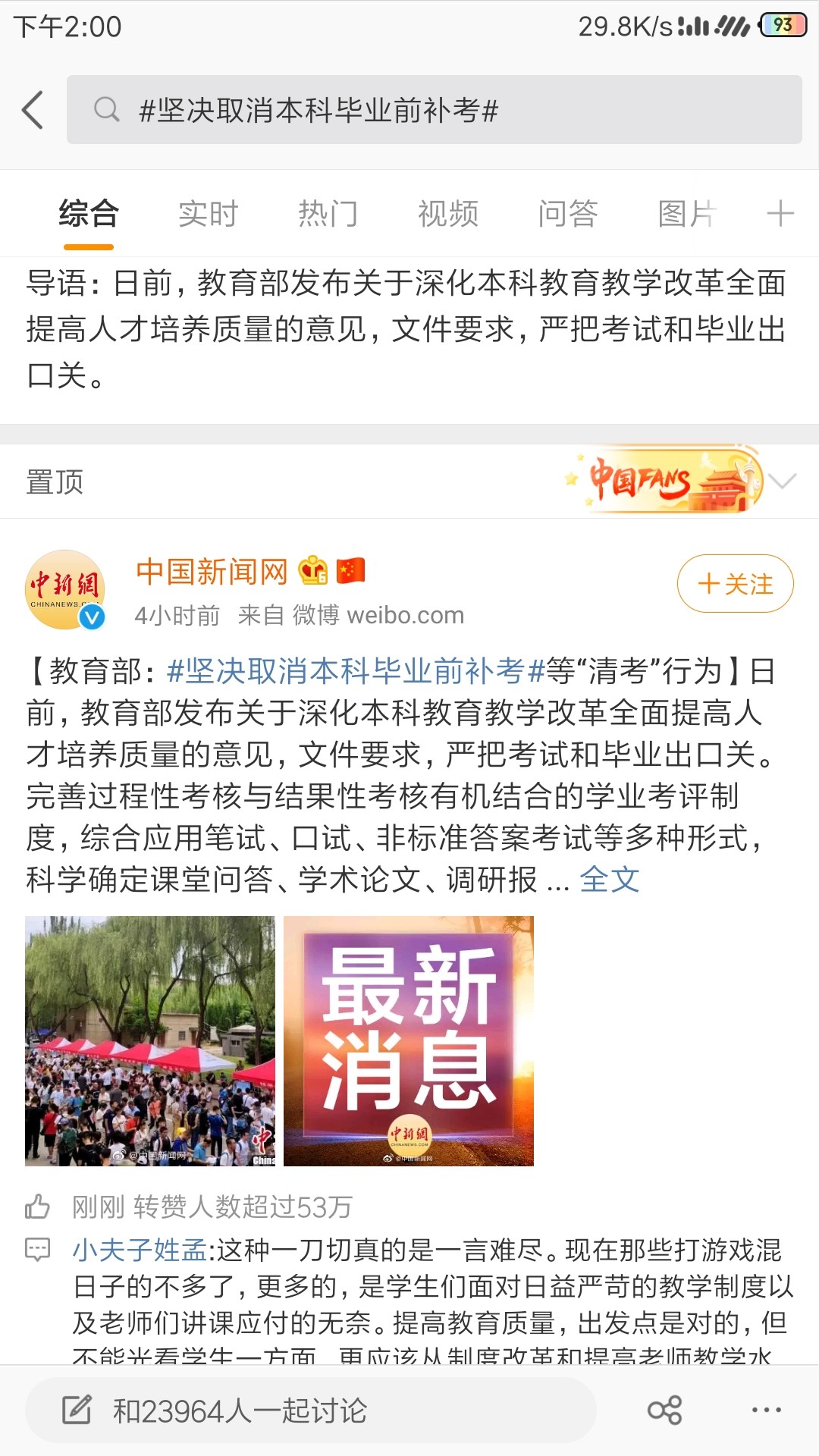The height and width of the screenshot is (1456, 819).
Task: Switch to the 图片 tab
Action: 686,214
